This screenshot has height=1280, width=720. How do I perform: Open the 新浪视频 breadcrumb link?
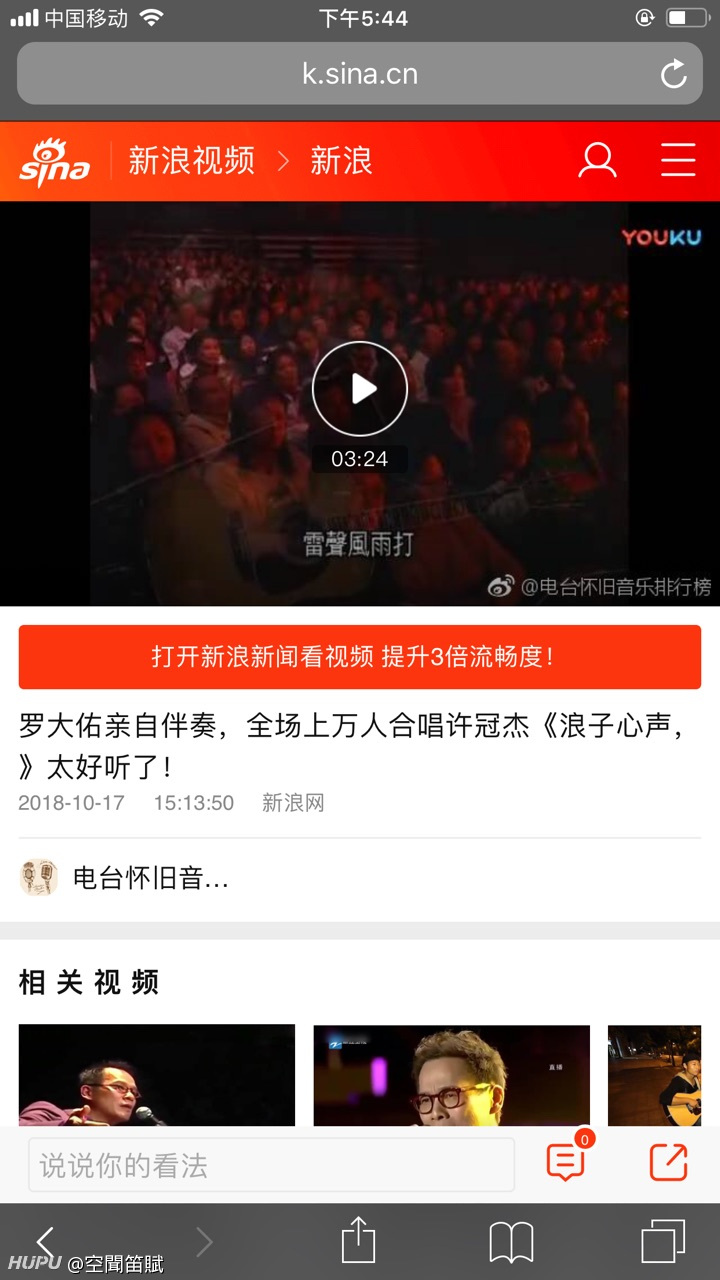(x=191, y=161)
